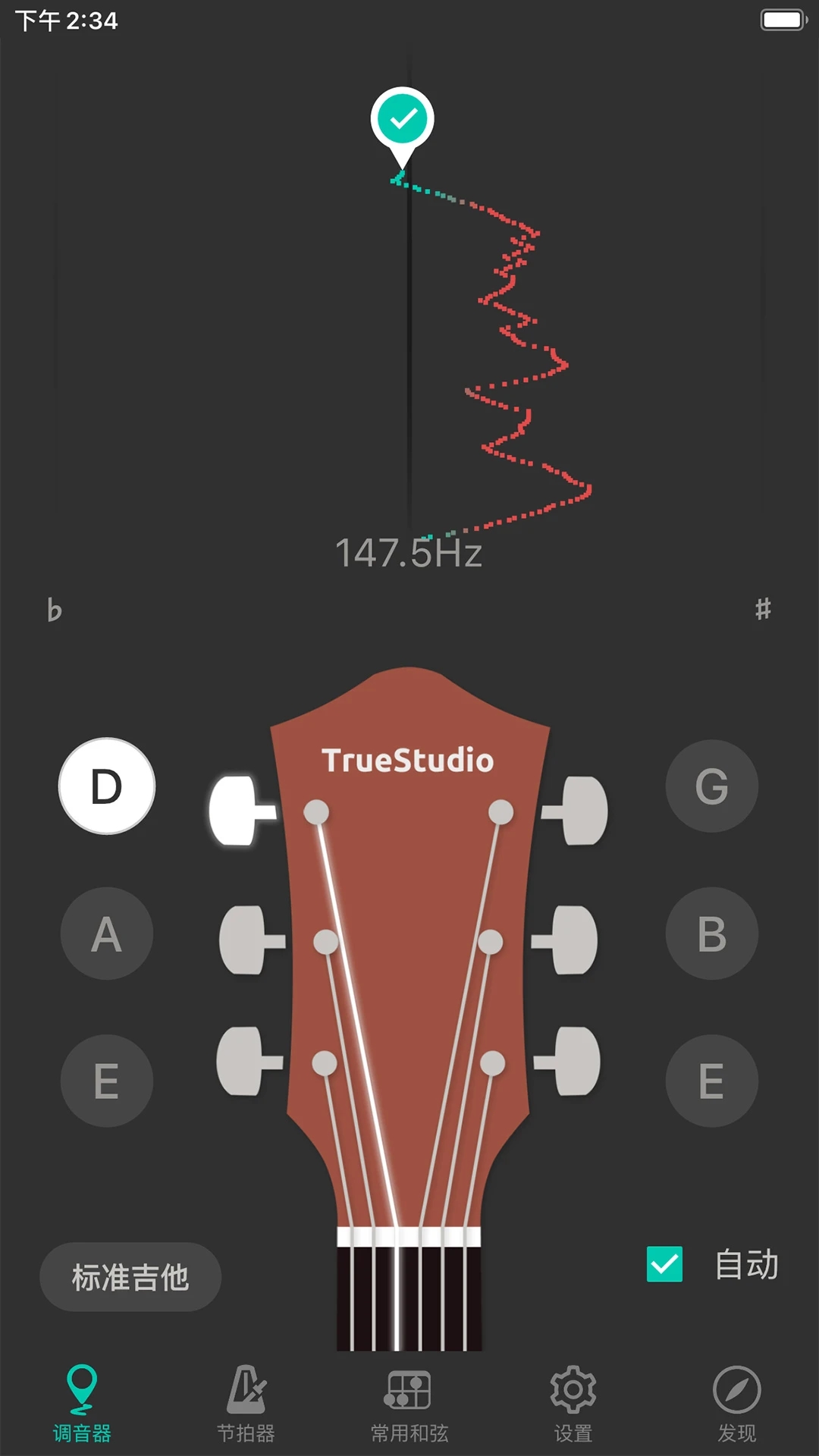The width and height of the screenshot is (819, 1456).
Task: Select the G string button
Action: point(711,786)
